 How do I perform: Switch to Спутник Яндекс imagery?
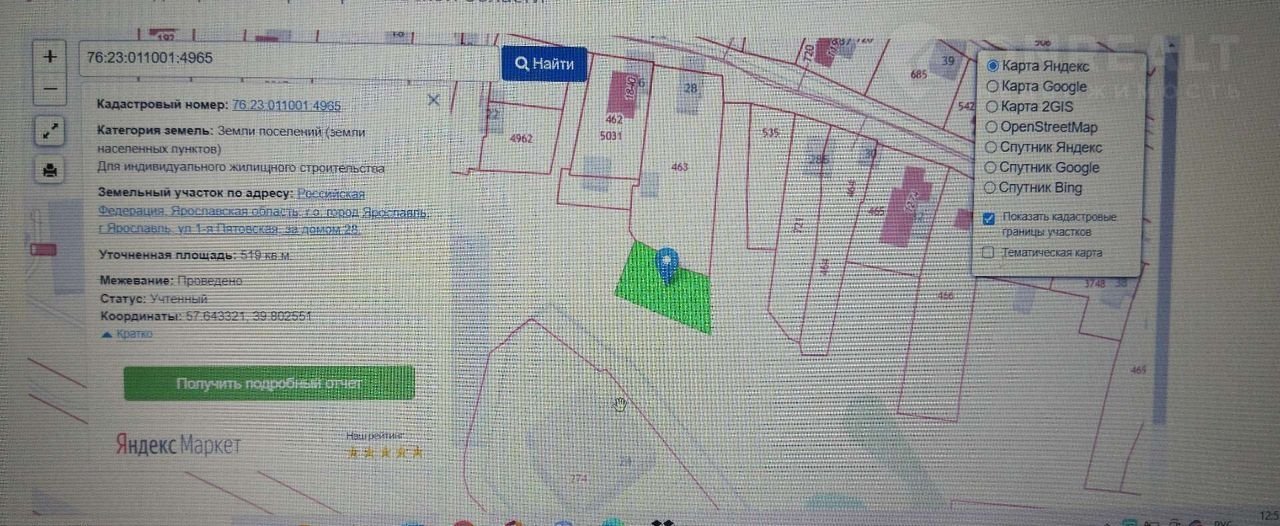(993, 147)
